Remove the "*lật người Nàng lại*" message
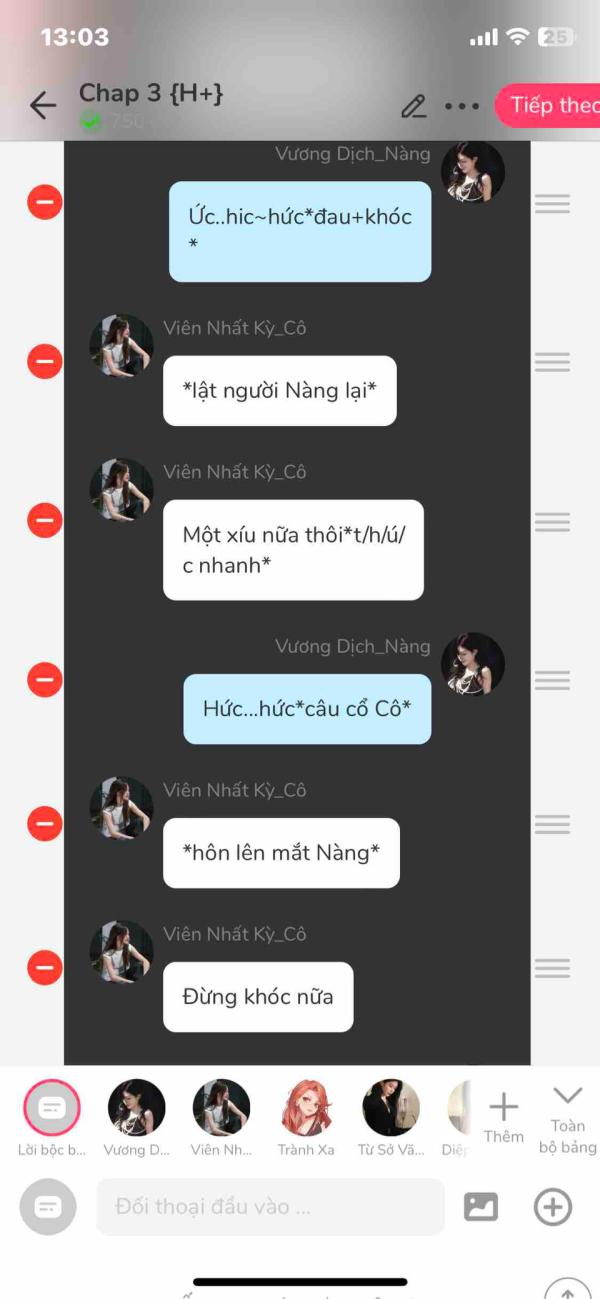 coord(45,361)
